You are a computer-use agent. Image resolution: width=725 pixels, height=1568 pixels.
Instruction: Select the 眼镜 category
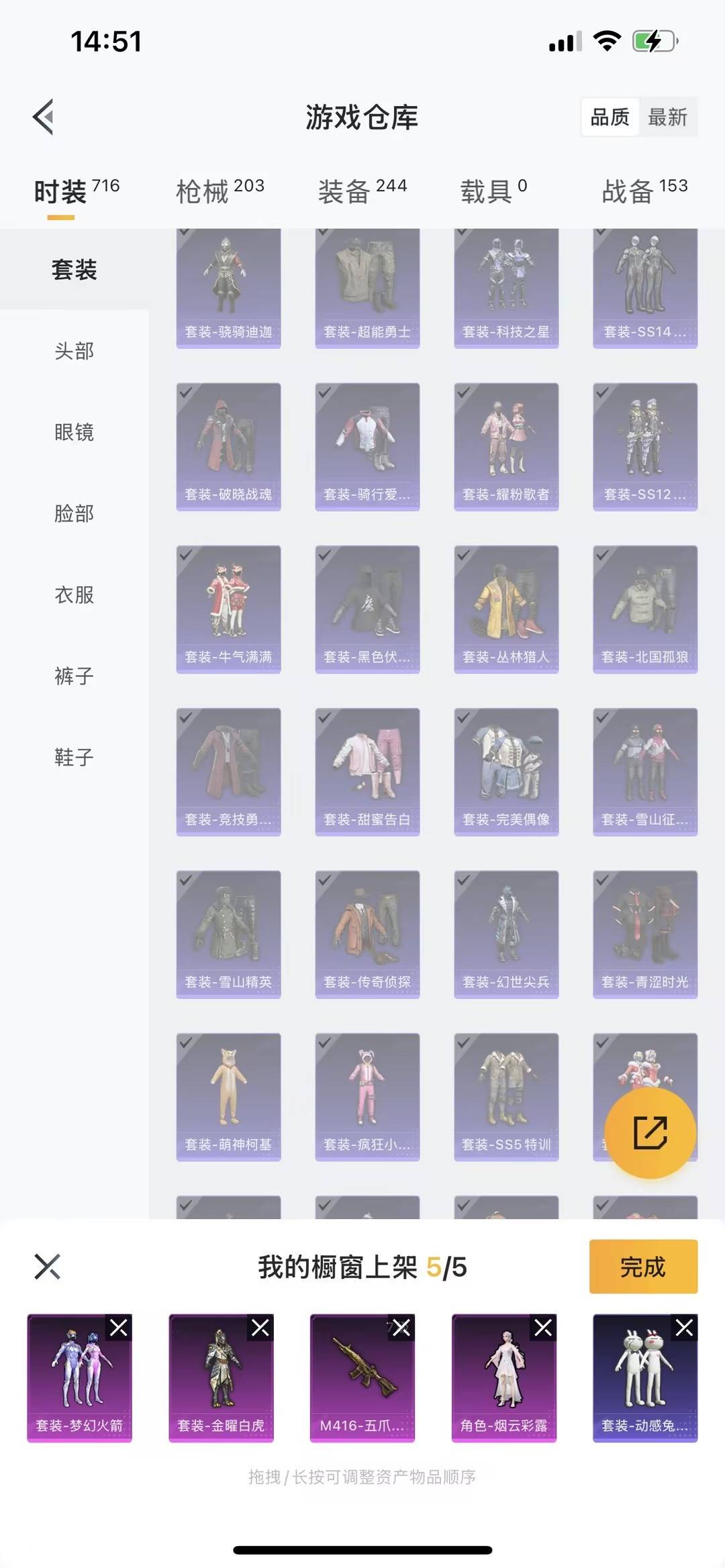pyautogui.click(x=74, y=432)
